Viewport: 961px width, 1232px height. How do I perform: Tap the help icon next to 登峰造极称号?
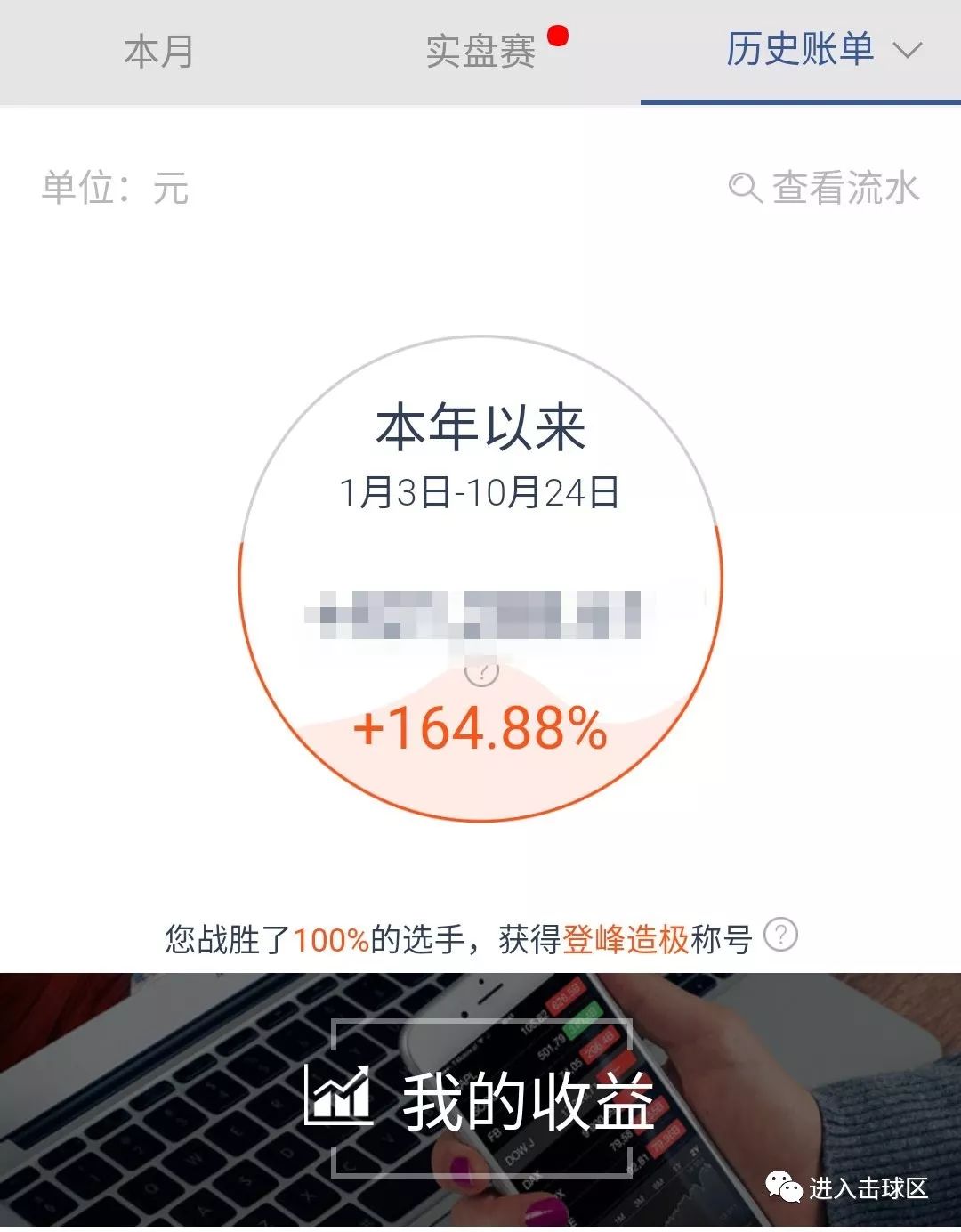click(781, 935)
